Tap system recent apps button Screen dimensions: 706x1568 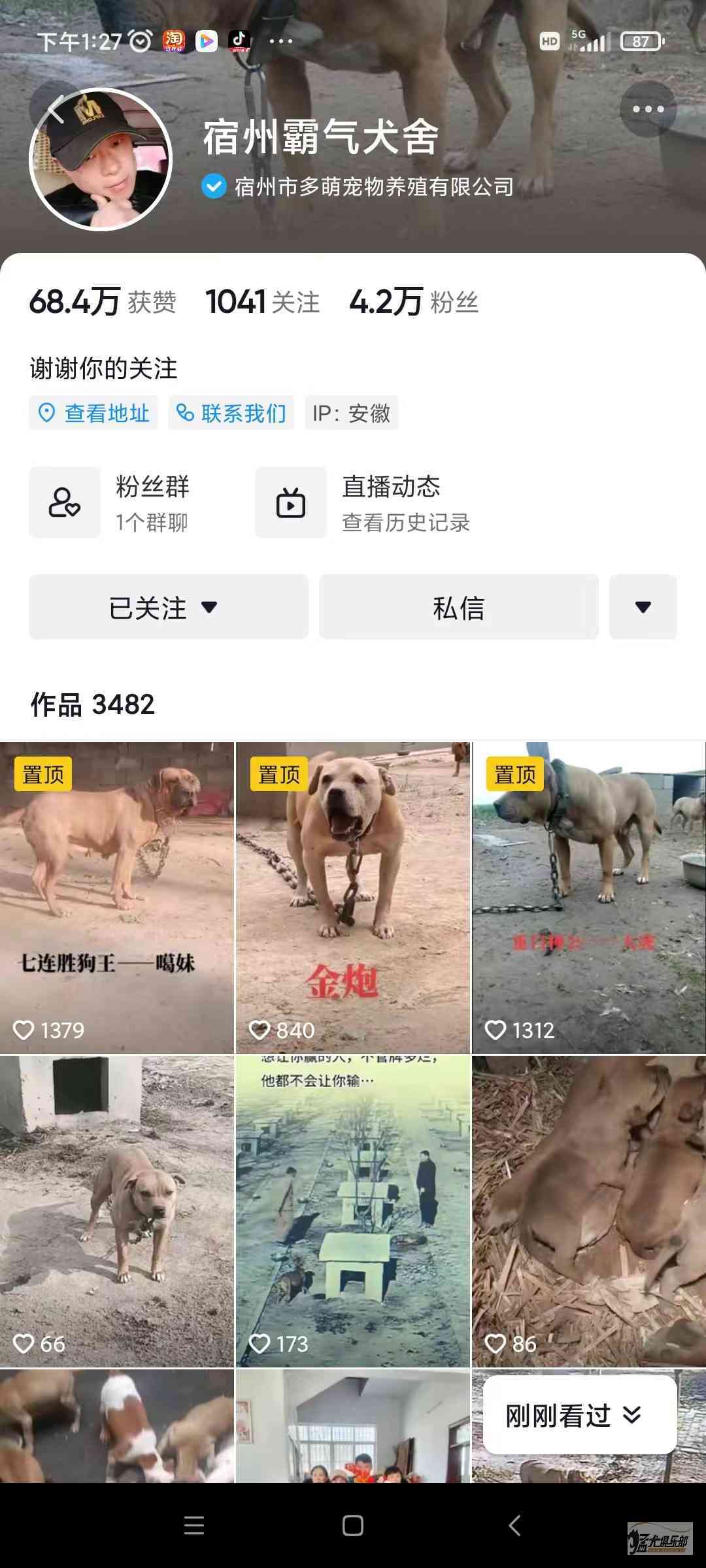tap(194, 1526)
